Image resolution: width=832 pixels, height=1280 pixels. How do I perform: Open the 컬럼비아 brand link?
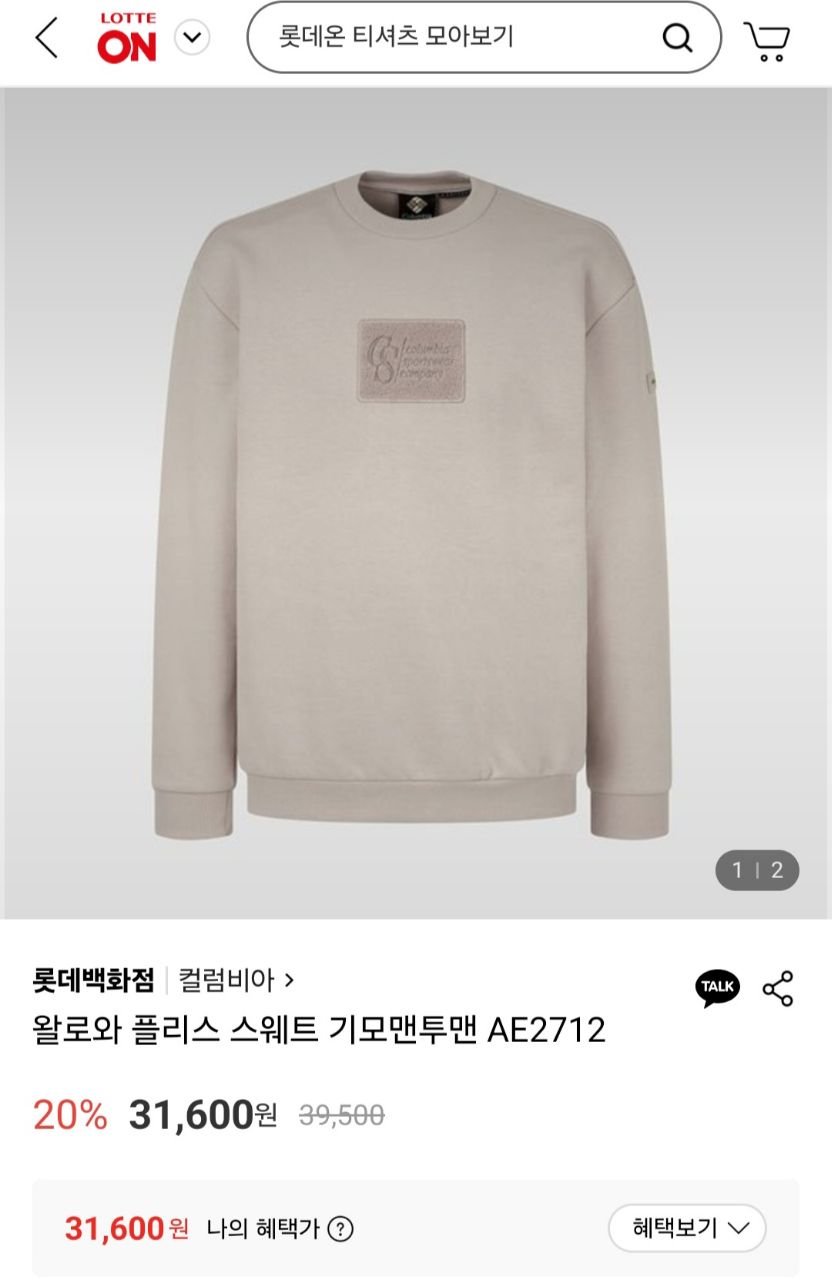236,979
